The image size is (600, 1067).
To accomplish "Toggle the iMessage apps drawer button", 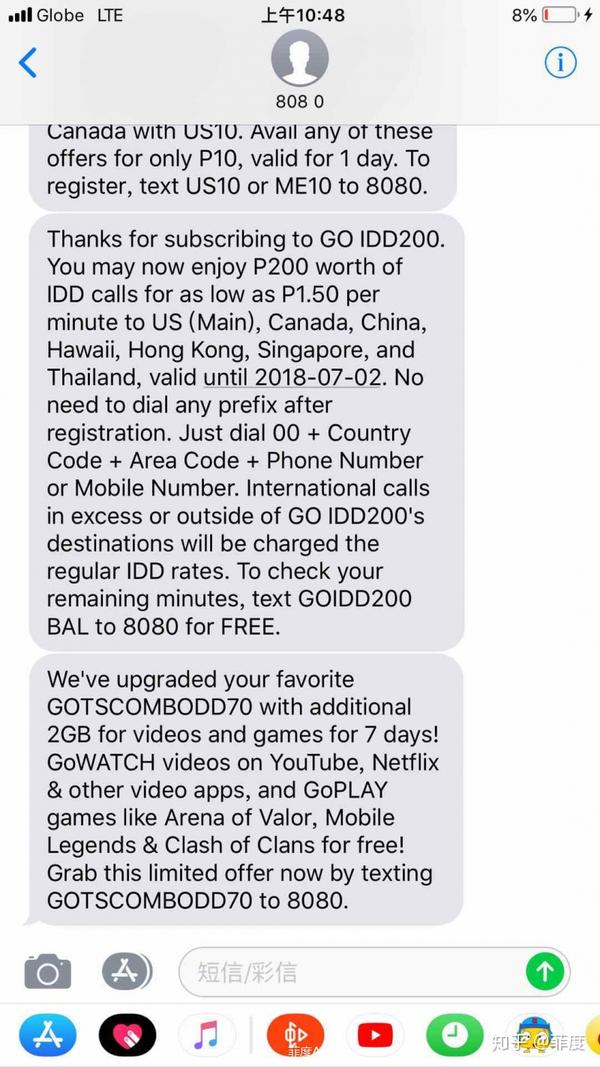I will point(126,971).
